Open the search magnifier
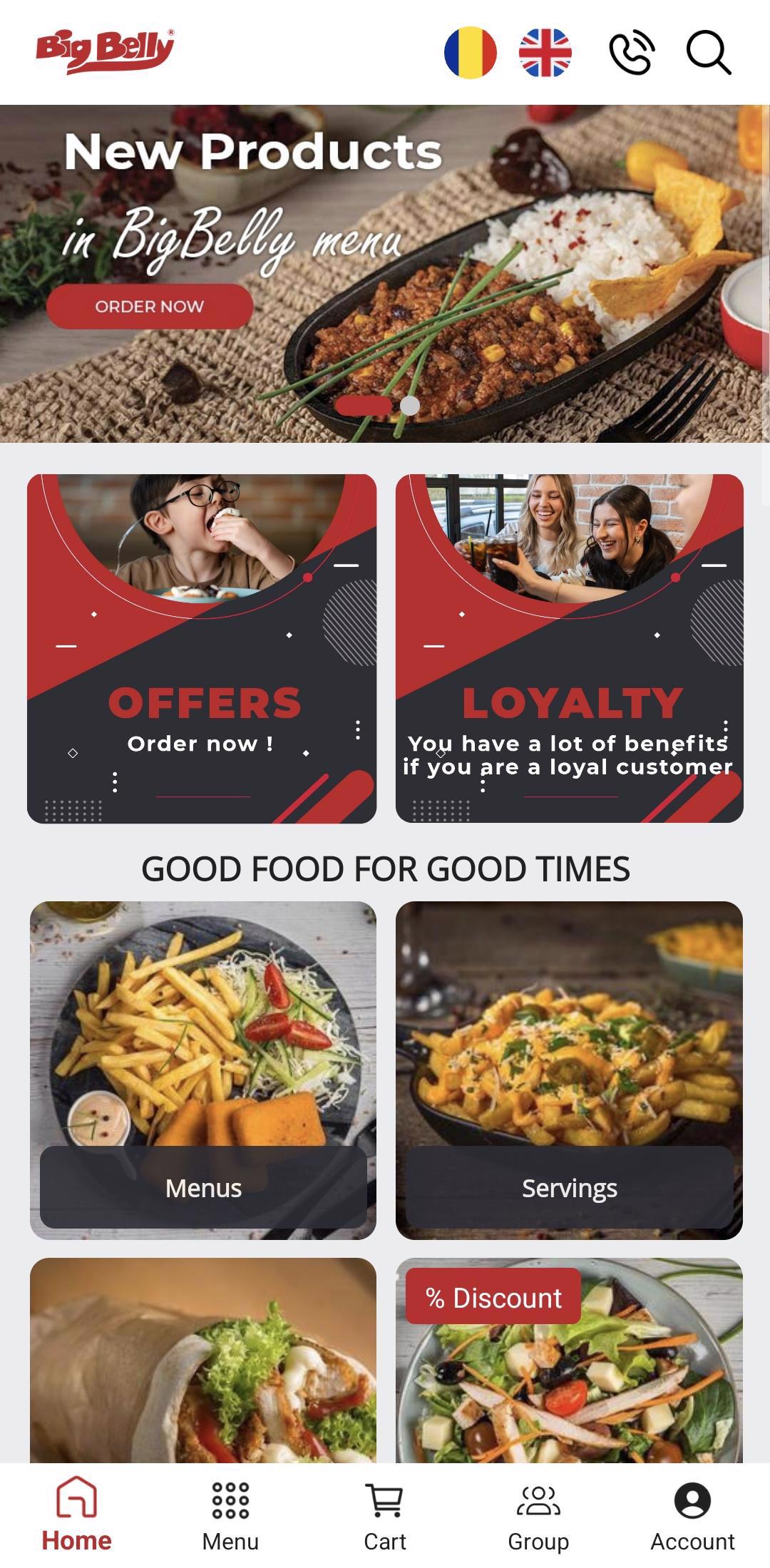The image size is (770, 1568). click(709, 53)
